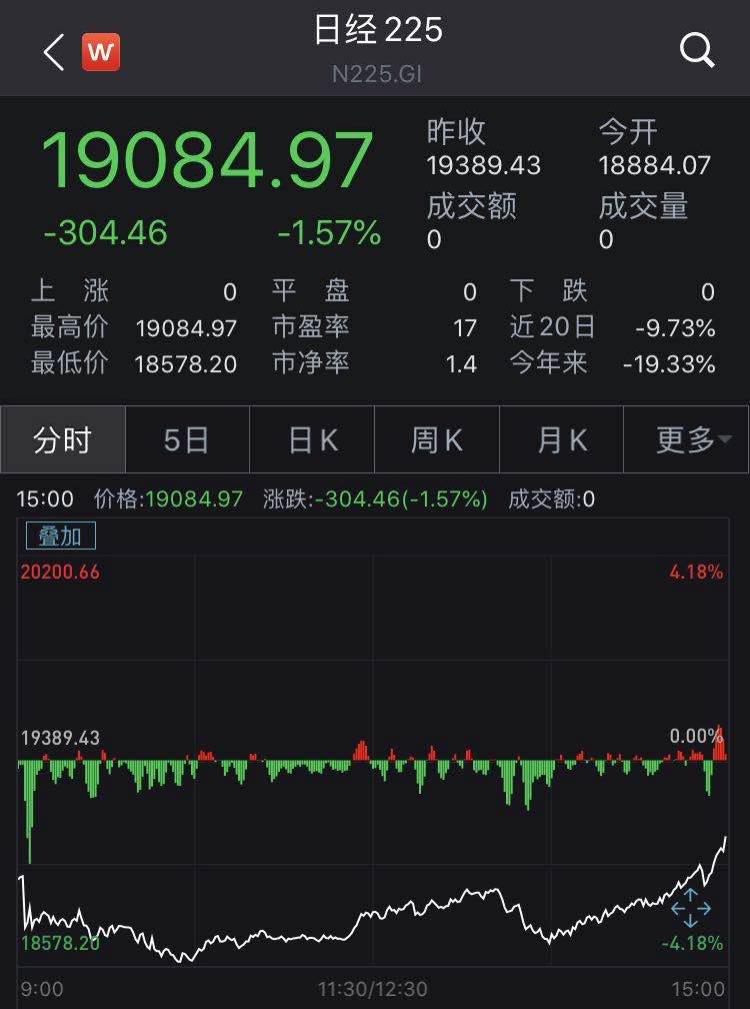
Task: Switch to the 5日 chart tab
Action: (x=187, y=440)
